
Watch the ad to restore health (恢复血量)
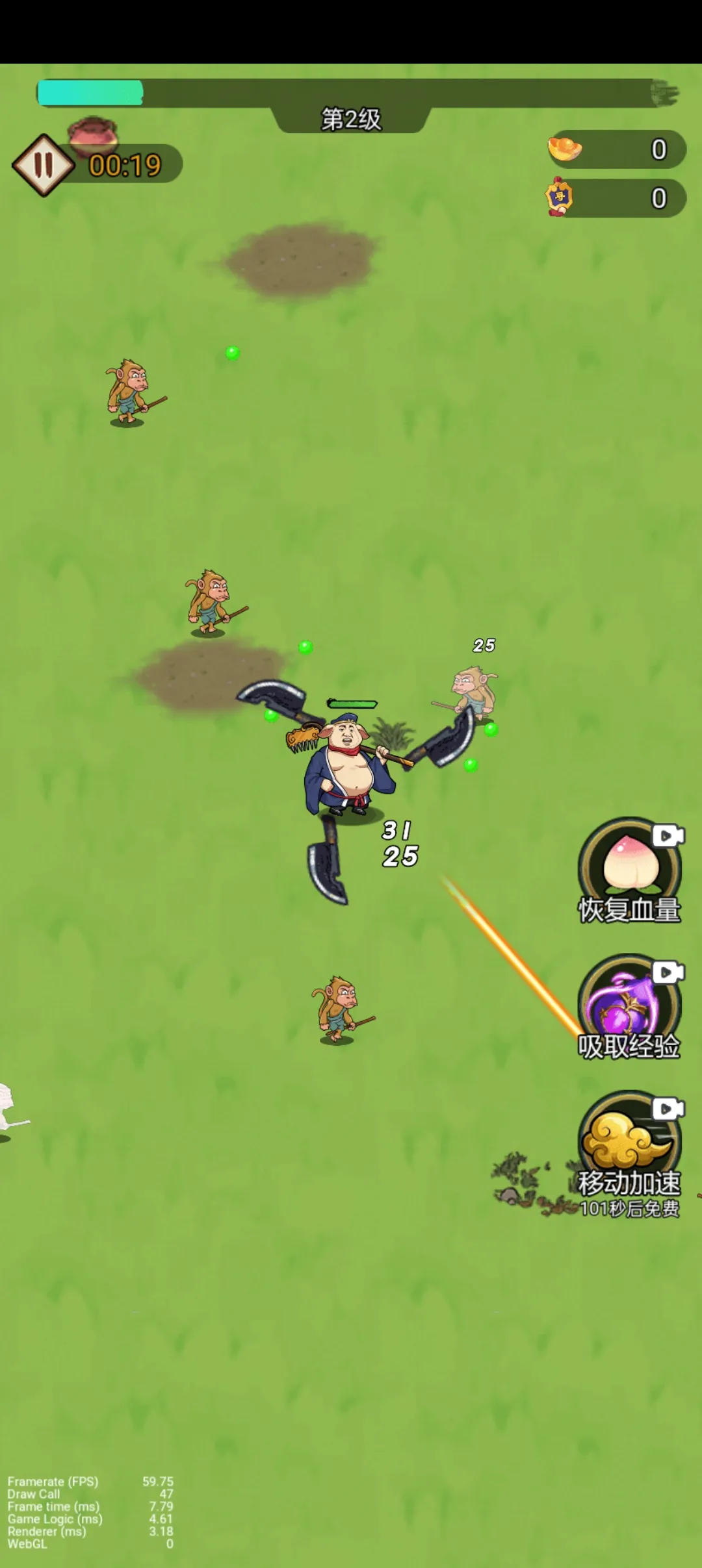629,869
